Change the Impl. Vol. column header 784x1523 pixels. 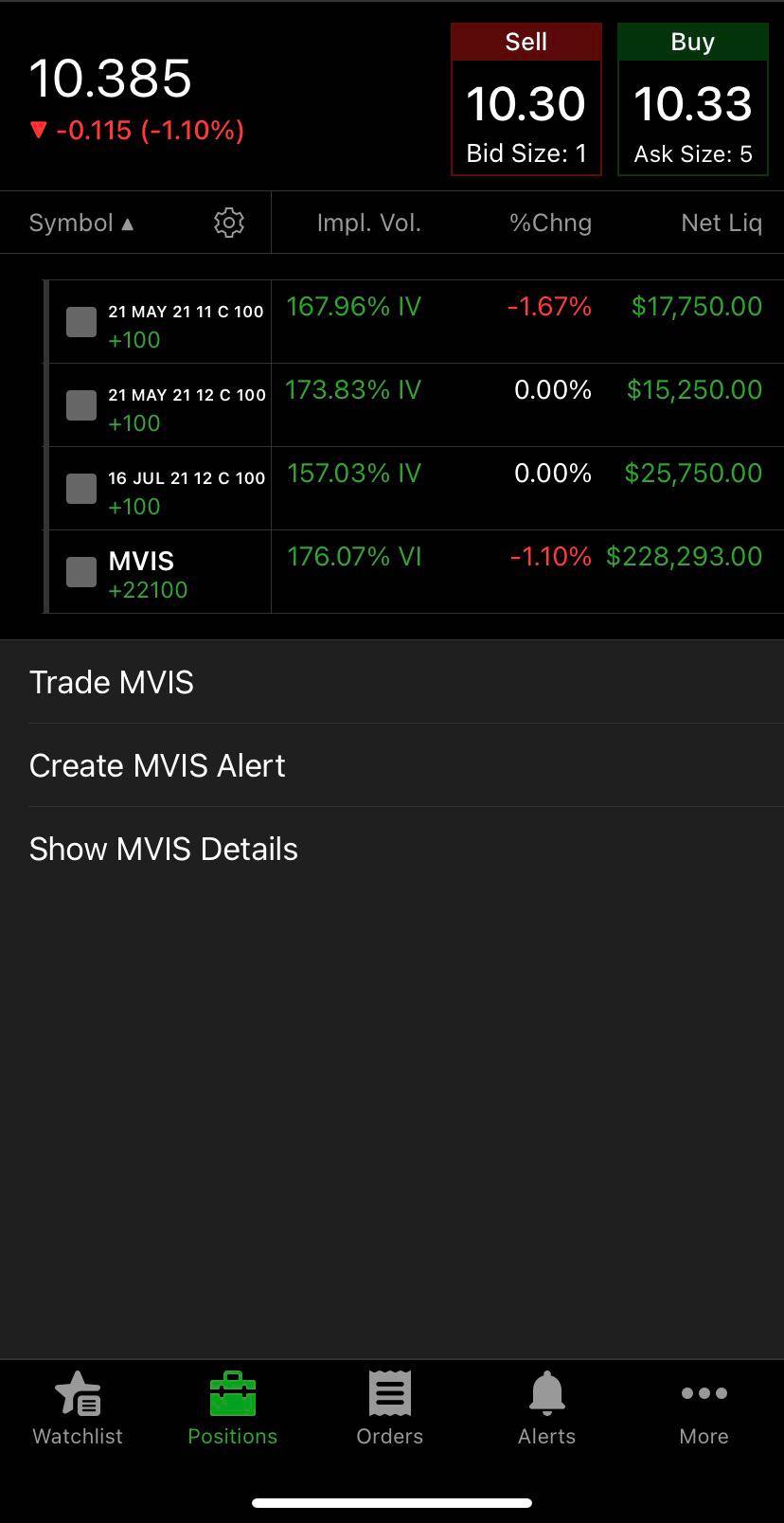pos(369,222)
